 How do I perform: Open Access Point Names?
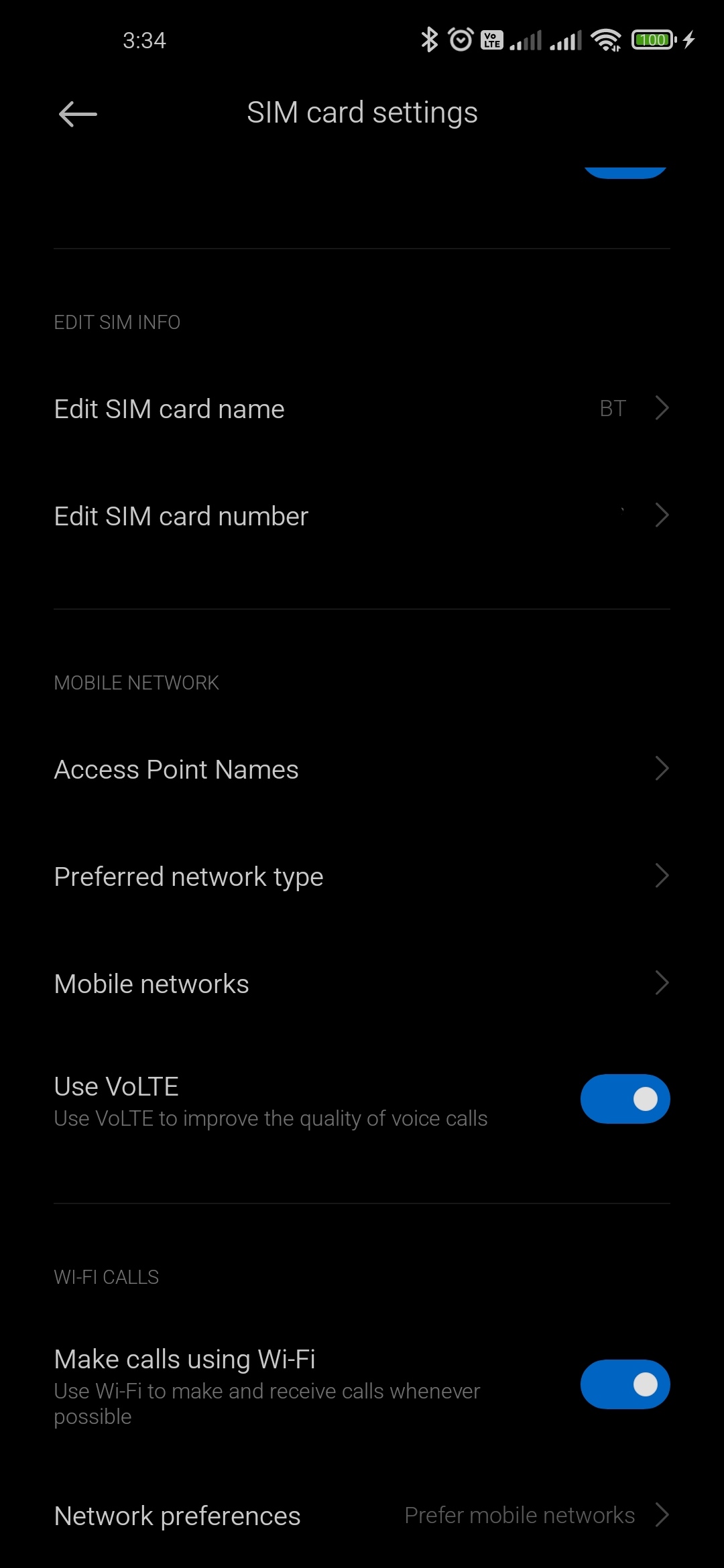[362, 769]
